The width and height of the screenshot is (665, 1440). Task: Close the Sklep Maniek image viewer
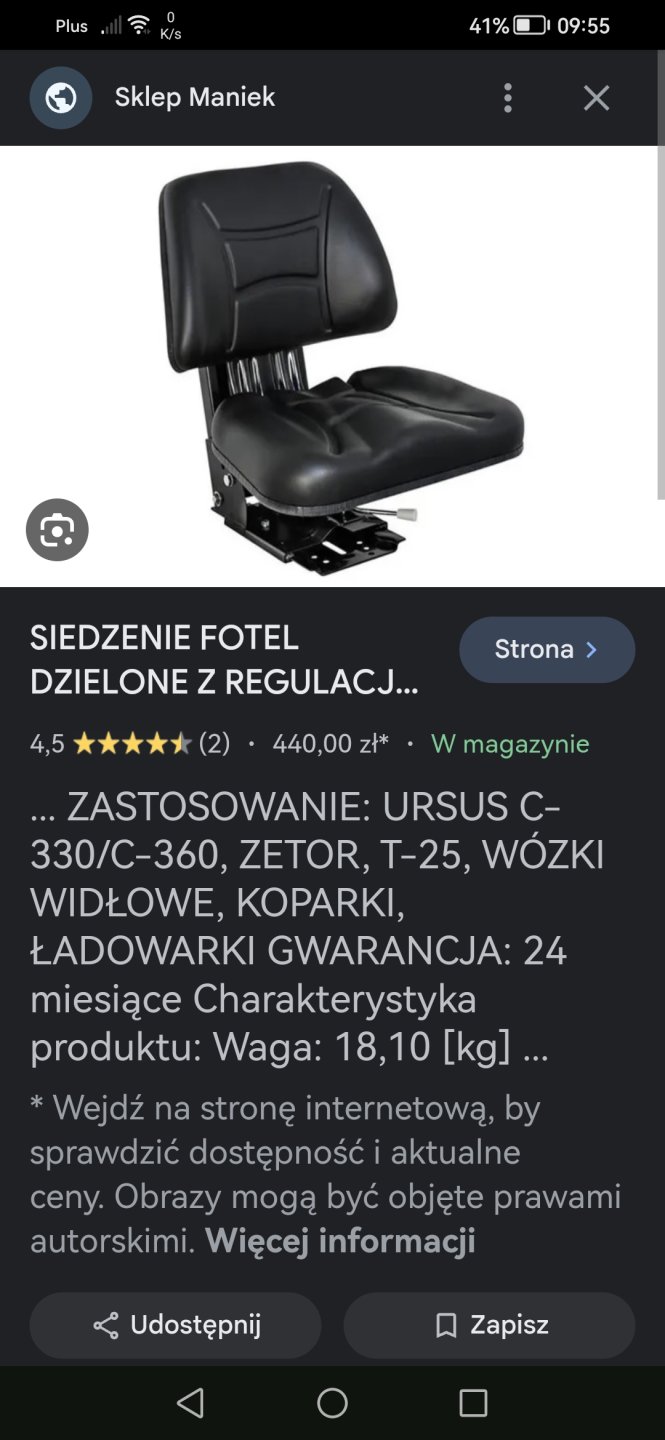point(596,98)
